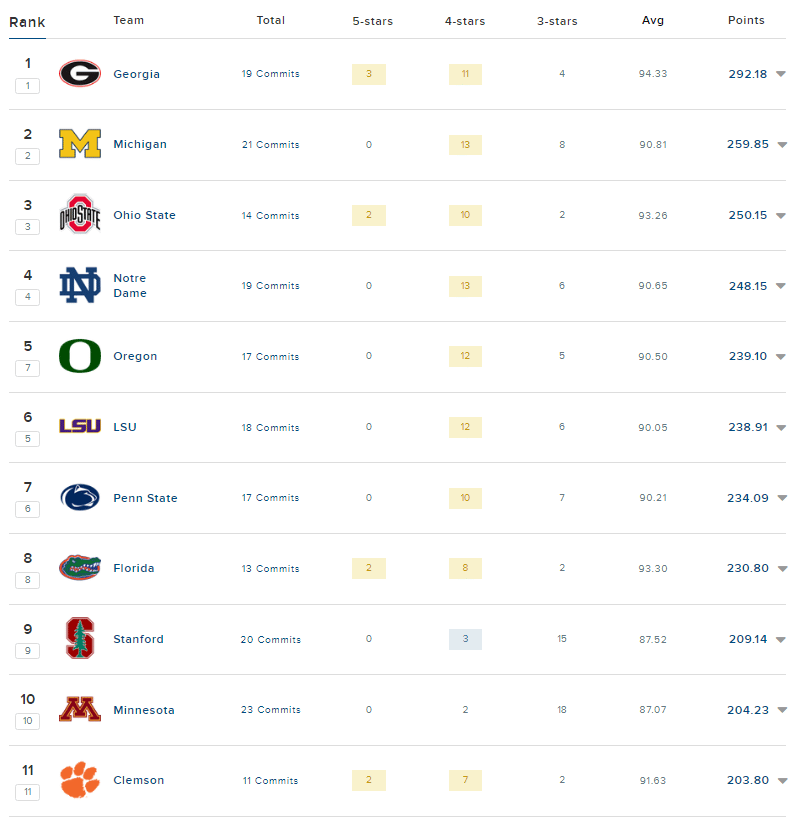This screenshot has height=817, width=797.
Task: Select the Notre Dame logo
Action: point(80,285)
